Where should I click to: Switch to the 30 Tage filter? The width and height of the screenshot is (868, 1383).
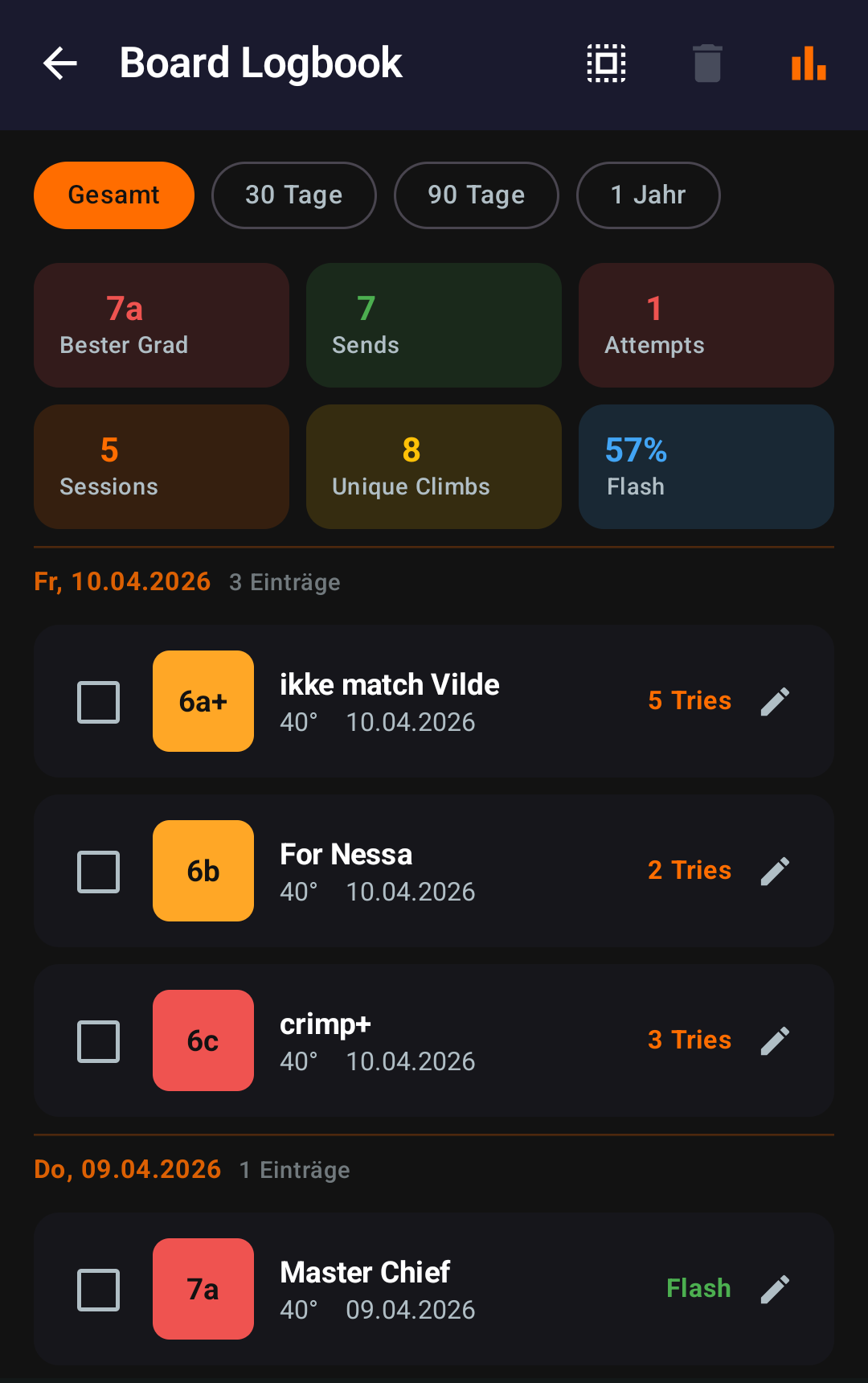click(x=293, y=195)
